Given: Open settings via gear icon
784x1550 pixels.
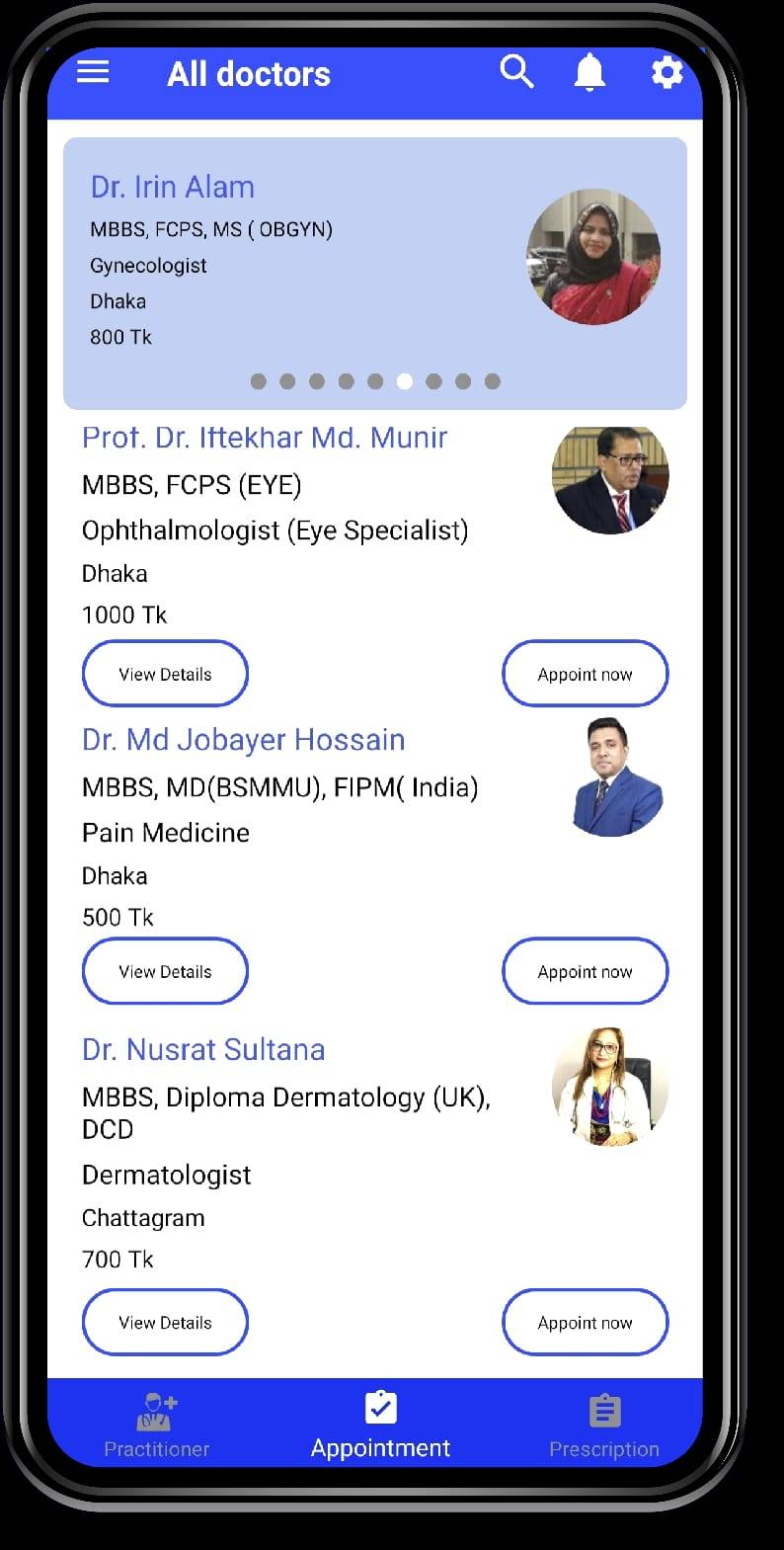Looking at the screenshot, I should (666, 72).
